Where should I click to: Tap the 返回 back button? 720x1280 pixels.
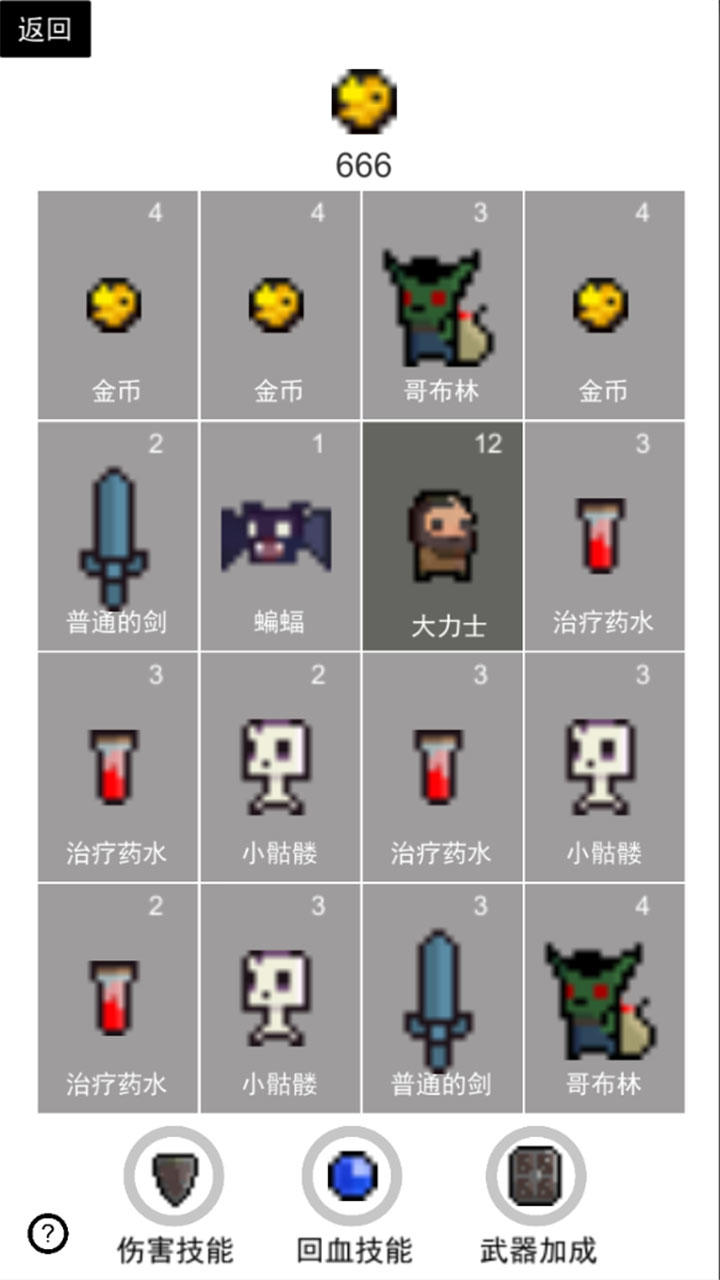pyautogui.click(x=45, y=29)
